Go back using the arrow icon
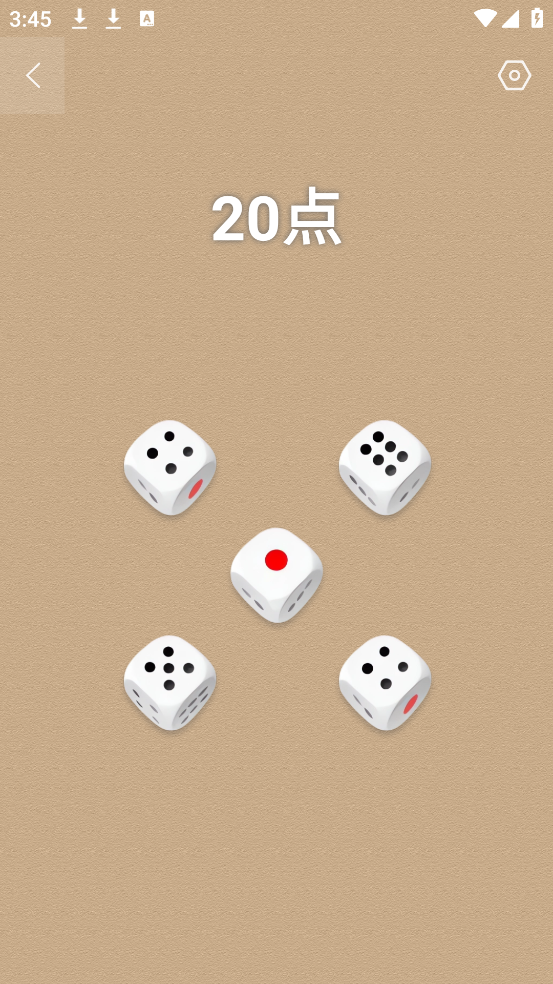 click(x=33, y=75)
